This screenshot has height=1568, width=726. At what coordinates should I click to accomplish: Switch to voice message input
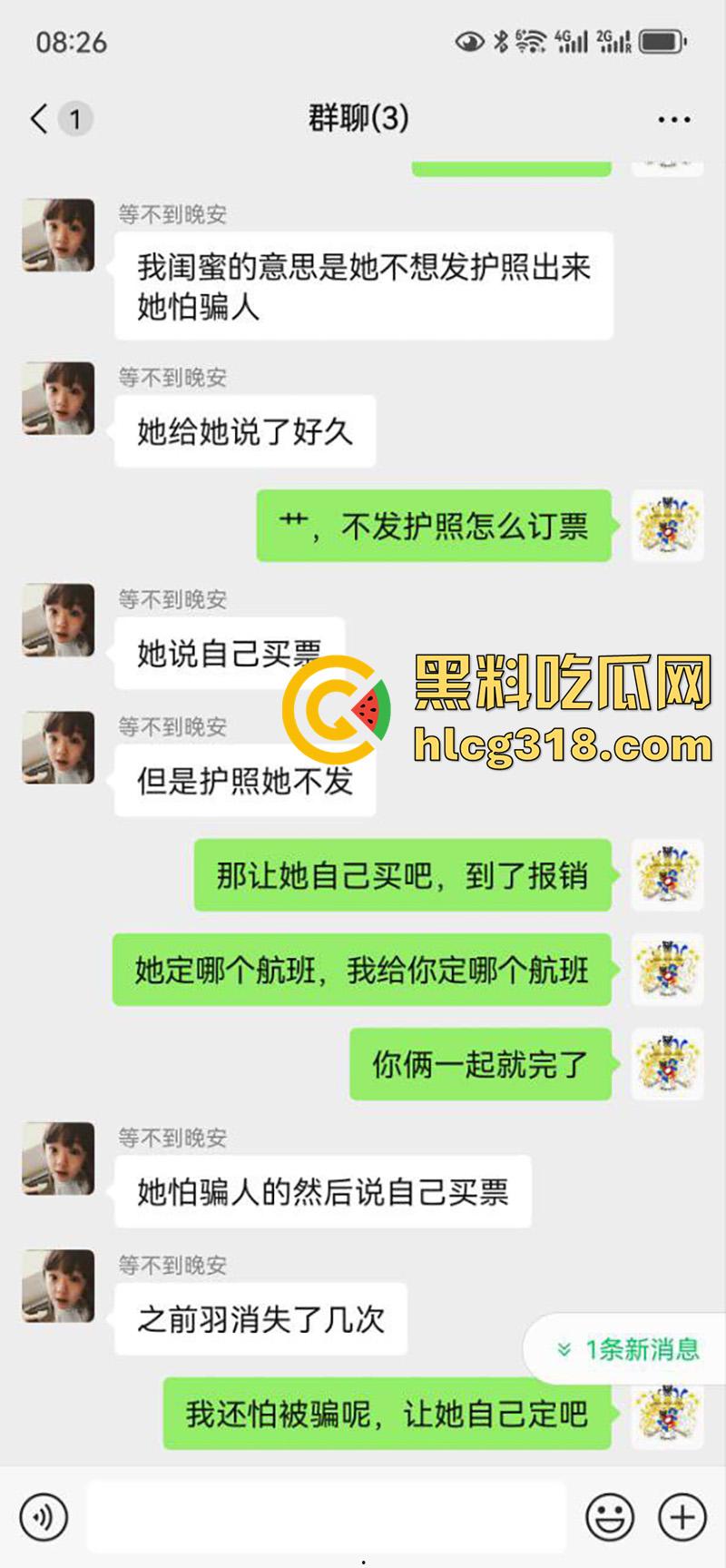(x=44, y=1516)
